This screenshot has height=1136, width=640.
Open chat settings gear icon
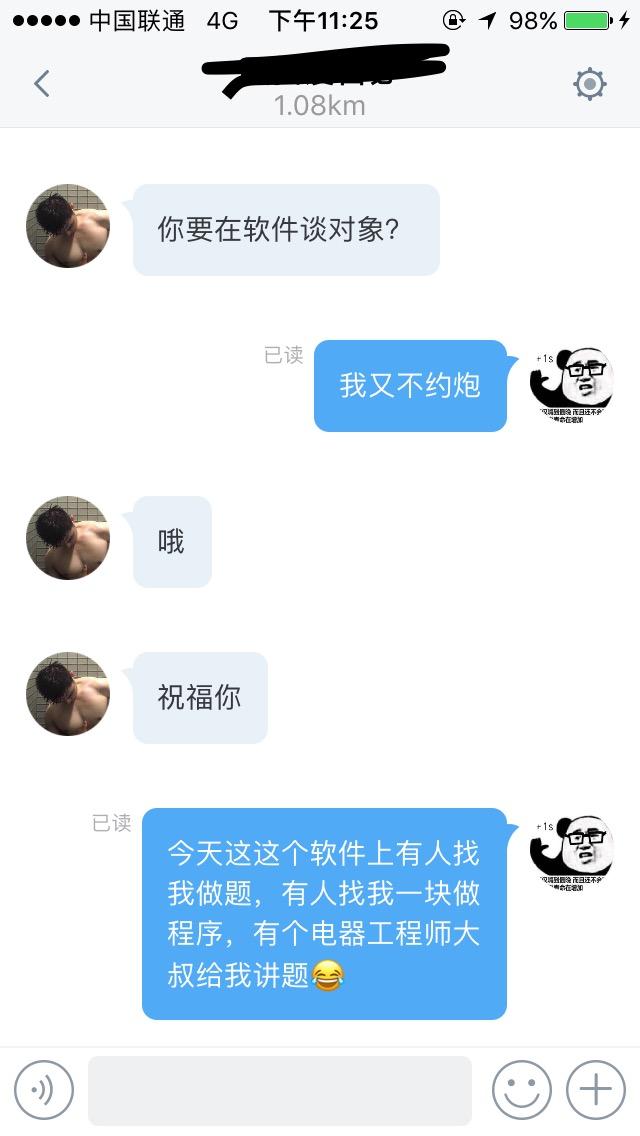(590, 84)
